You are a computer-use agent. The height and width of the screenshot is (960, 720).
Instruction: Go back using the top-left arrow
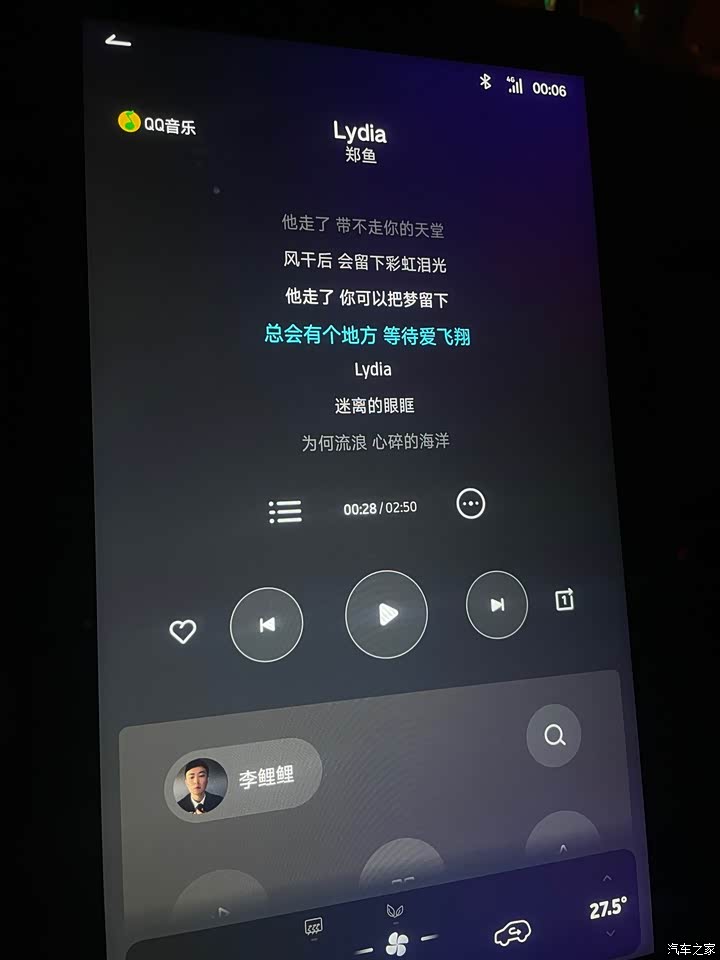pyautogui.click(x=118, y=41)
